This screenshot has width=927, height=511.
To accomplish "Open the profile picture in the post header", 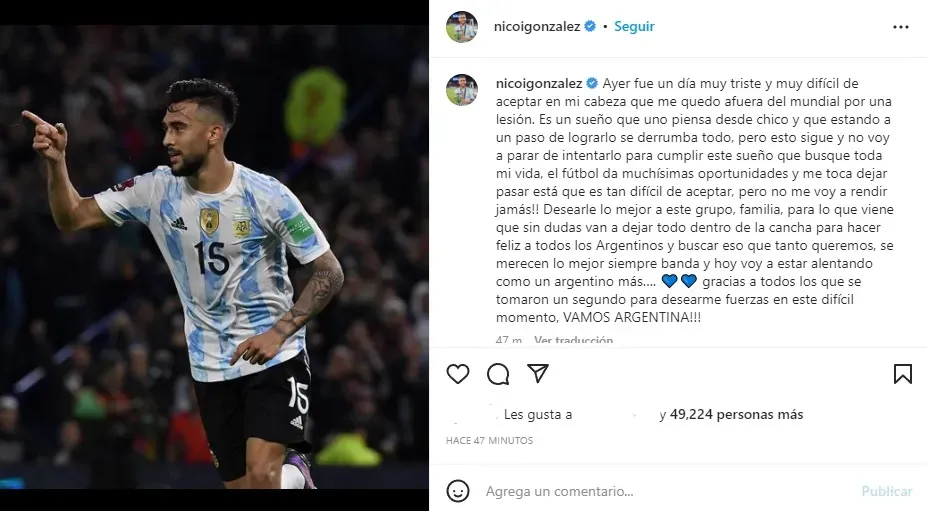I will pyautogui.click(x=462, y=27).
